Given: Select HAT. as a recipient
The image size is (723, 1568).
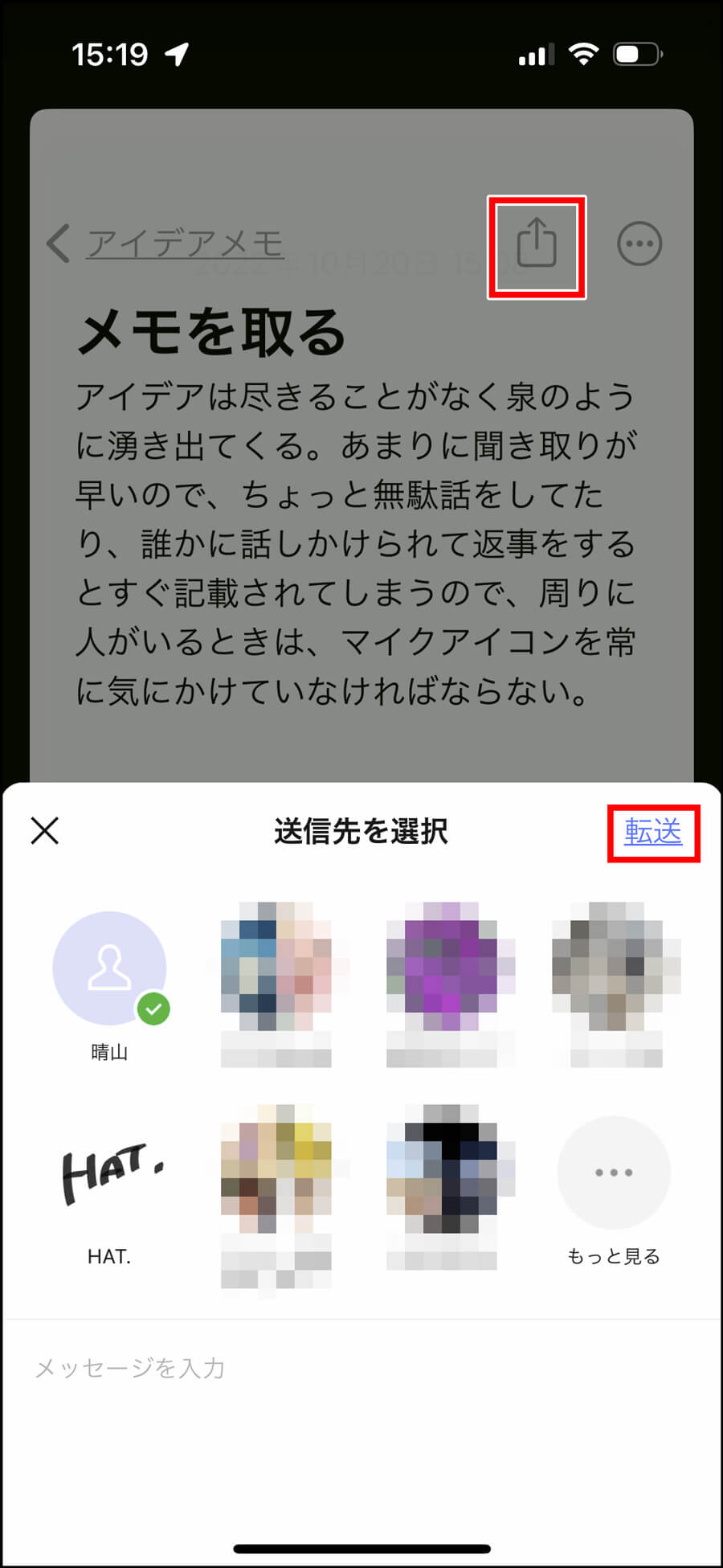Looking at the screenshot, I should coord(109,1173).
